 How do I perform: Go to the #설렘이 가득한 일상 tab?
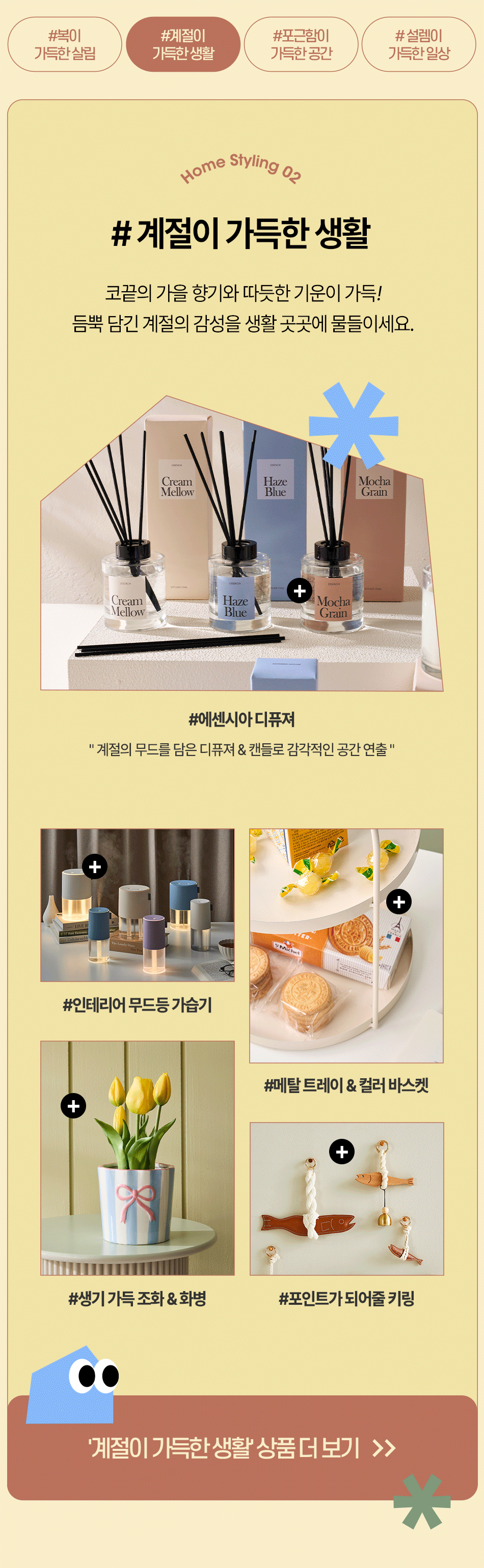419,44
